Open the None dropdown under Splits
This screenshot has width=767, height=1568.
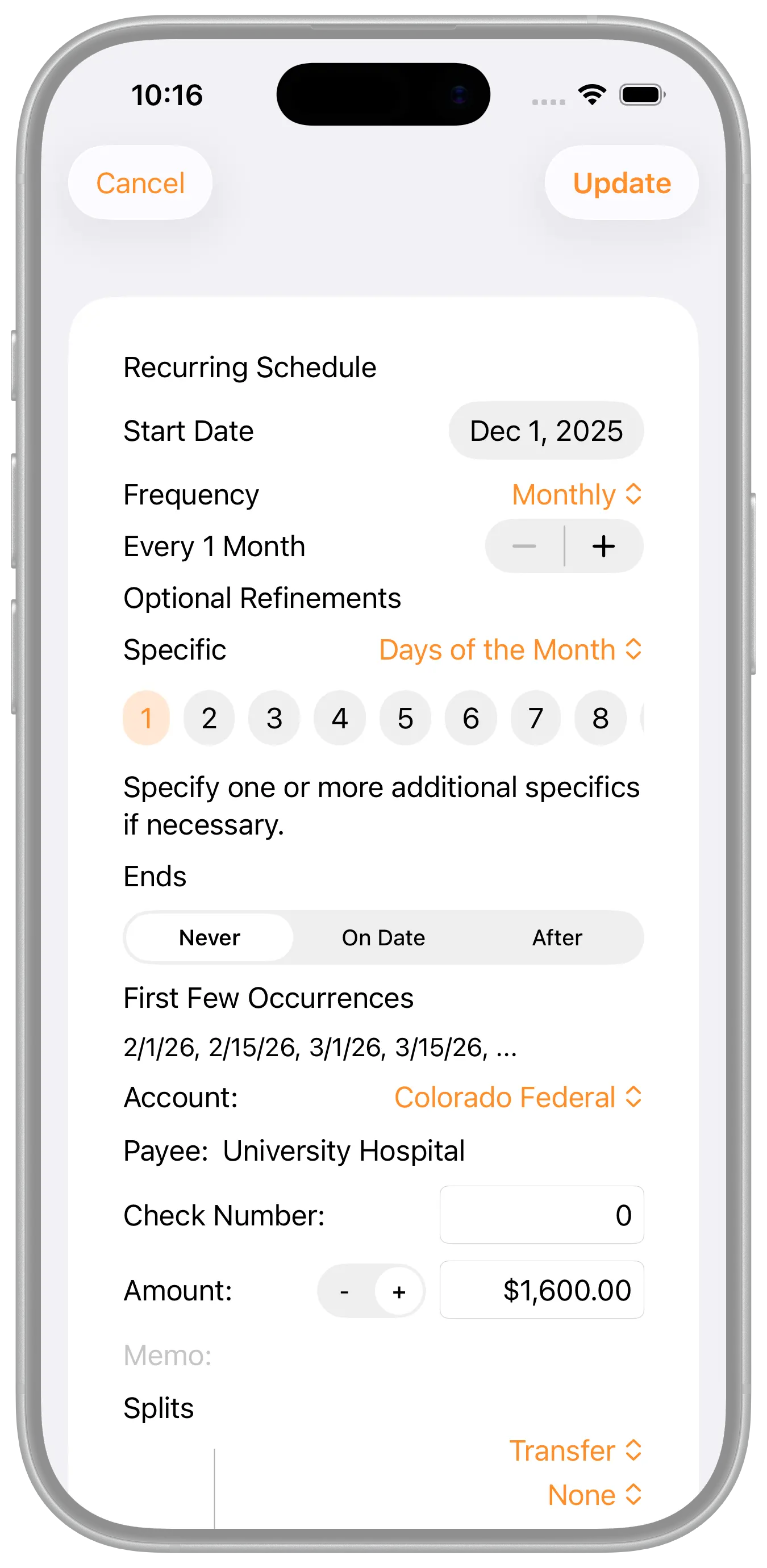[594, 1495]
